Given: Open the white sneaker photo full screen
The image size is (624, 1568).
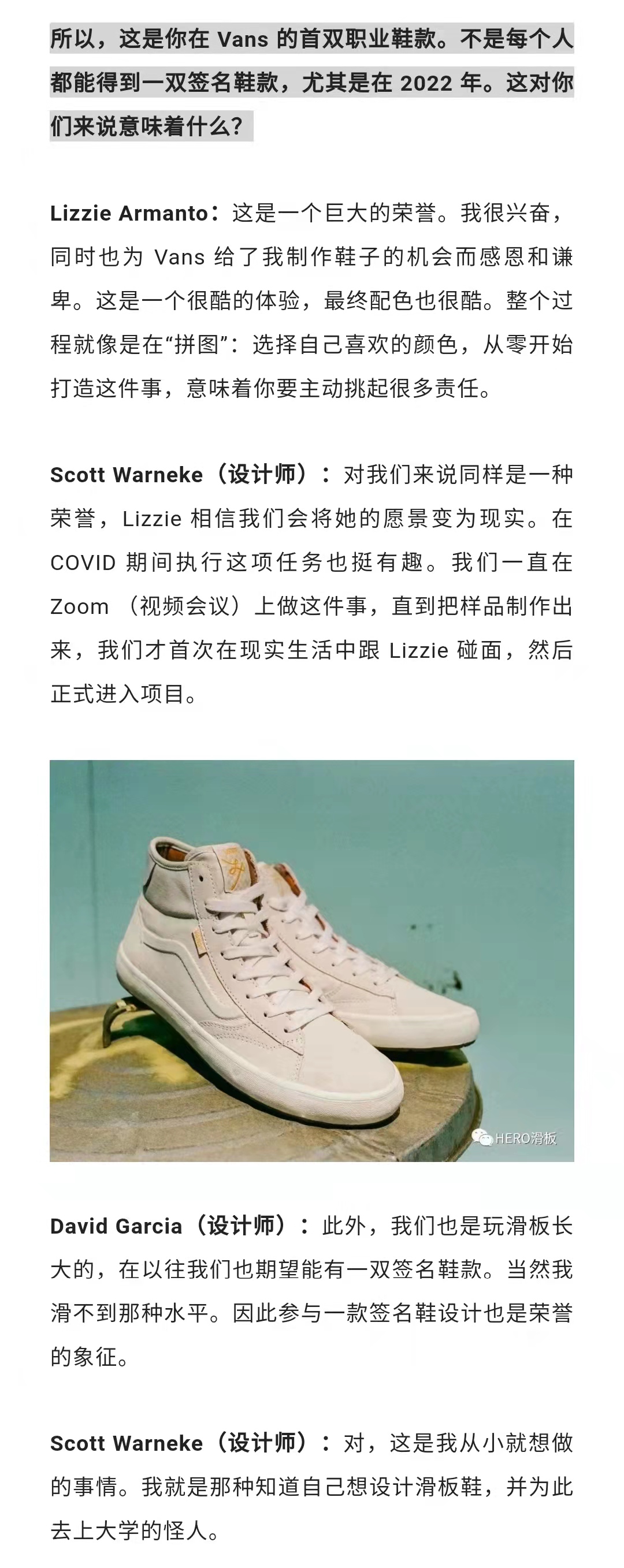Looking at the screenshot, I should click(311, 960).
